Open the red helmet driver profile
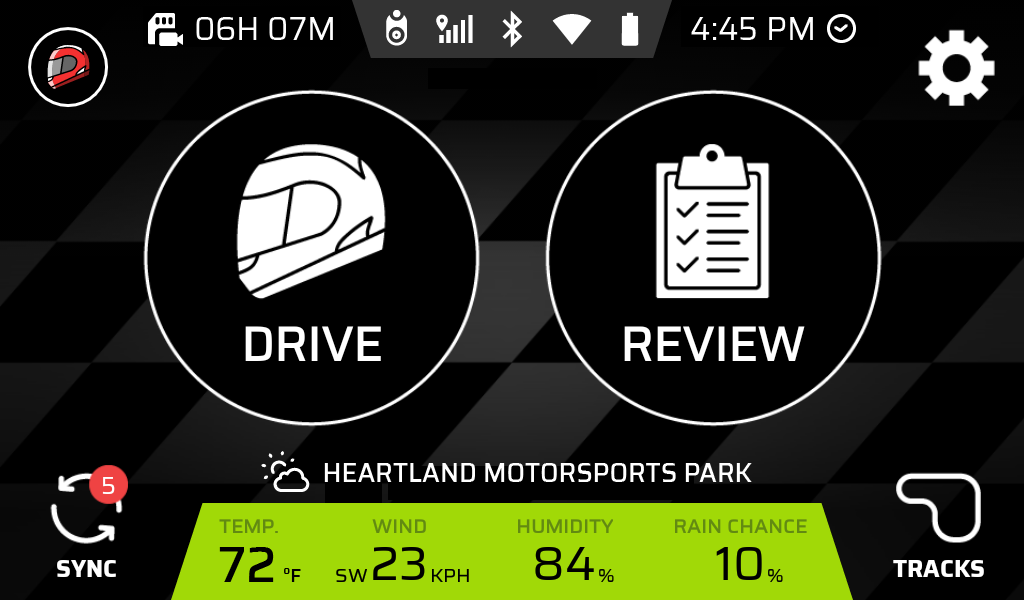The width and height of the screenshot is (1024, 600). coord(68,67)
